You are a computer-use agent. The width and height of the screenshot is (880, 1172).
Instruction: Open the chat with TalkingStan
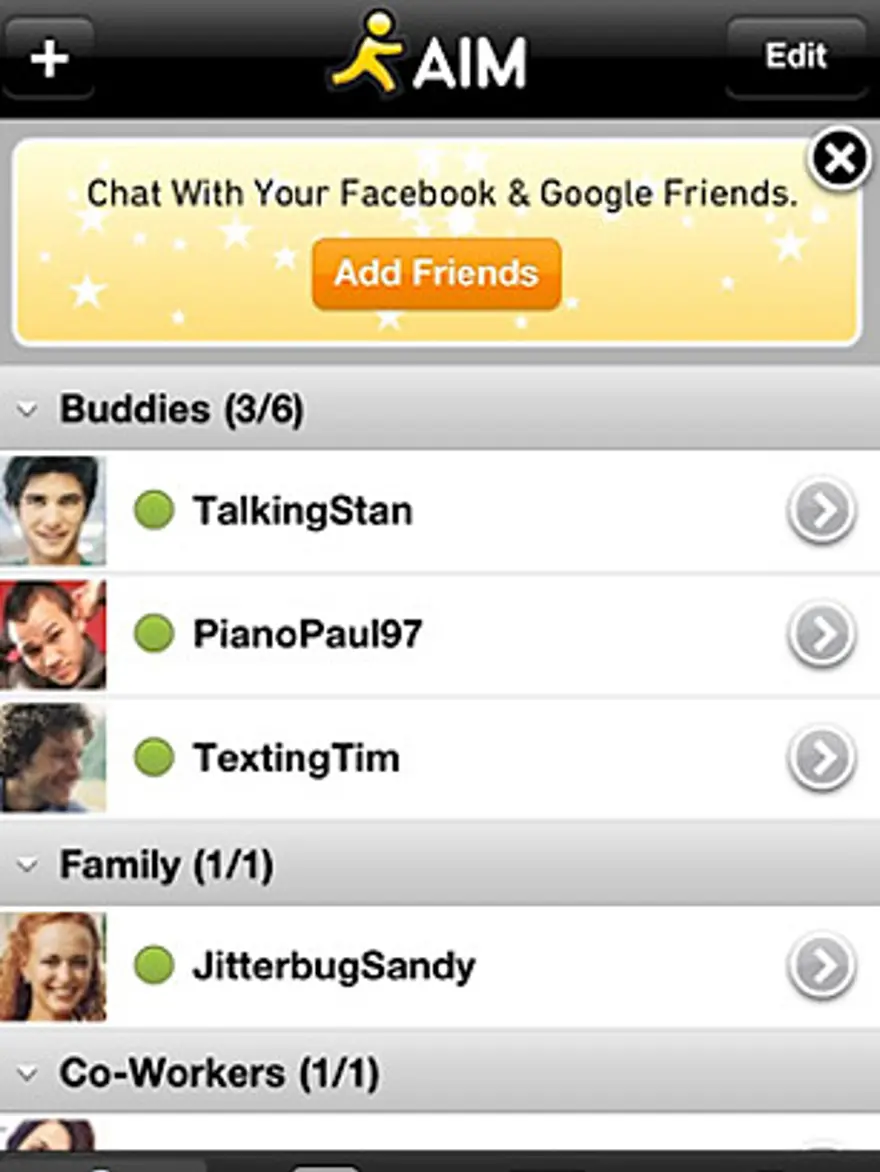(302, 511)
